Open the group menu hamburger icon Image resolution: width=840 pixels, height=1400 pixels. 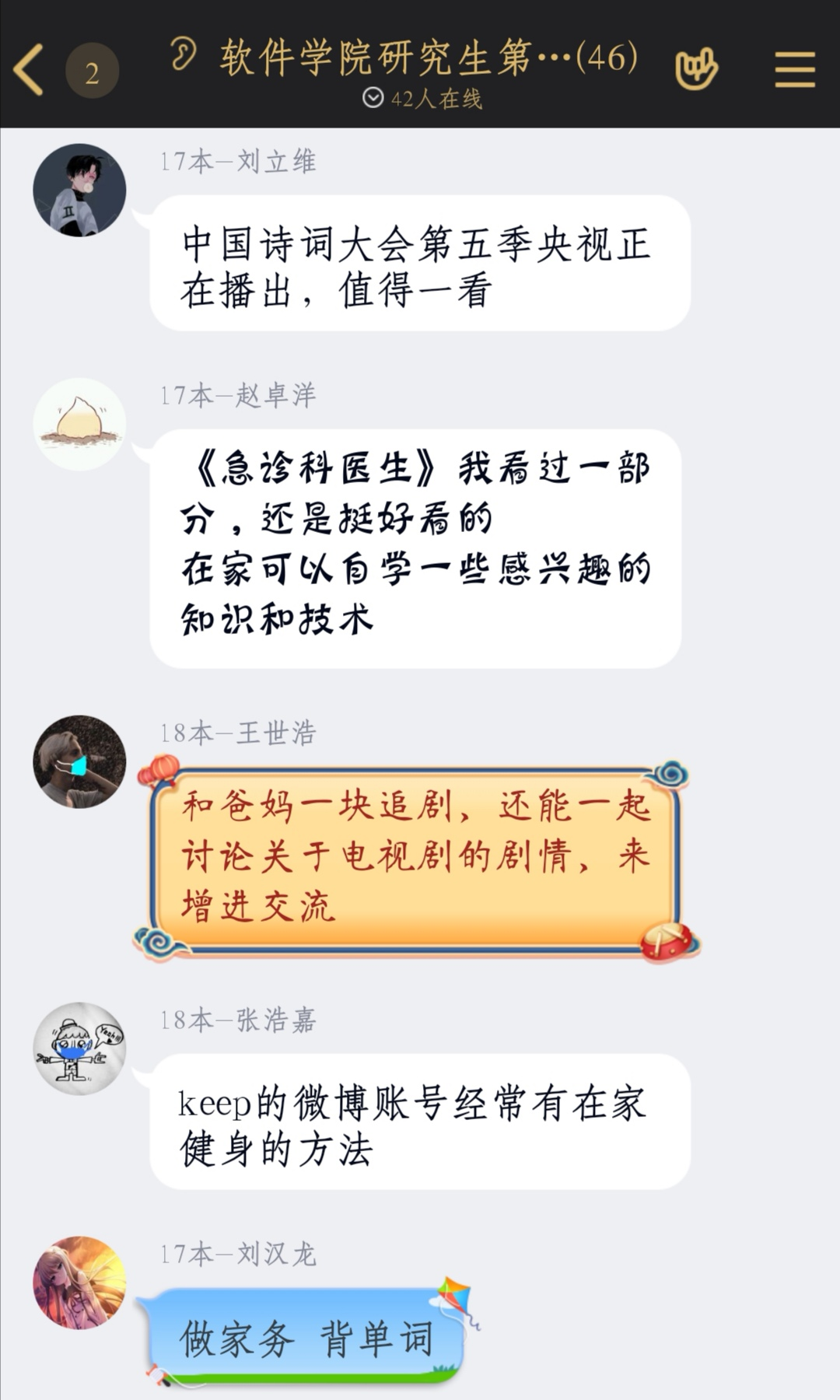[x=795, y=70]
